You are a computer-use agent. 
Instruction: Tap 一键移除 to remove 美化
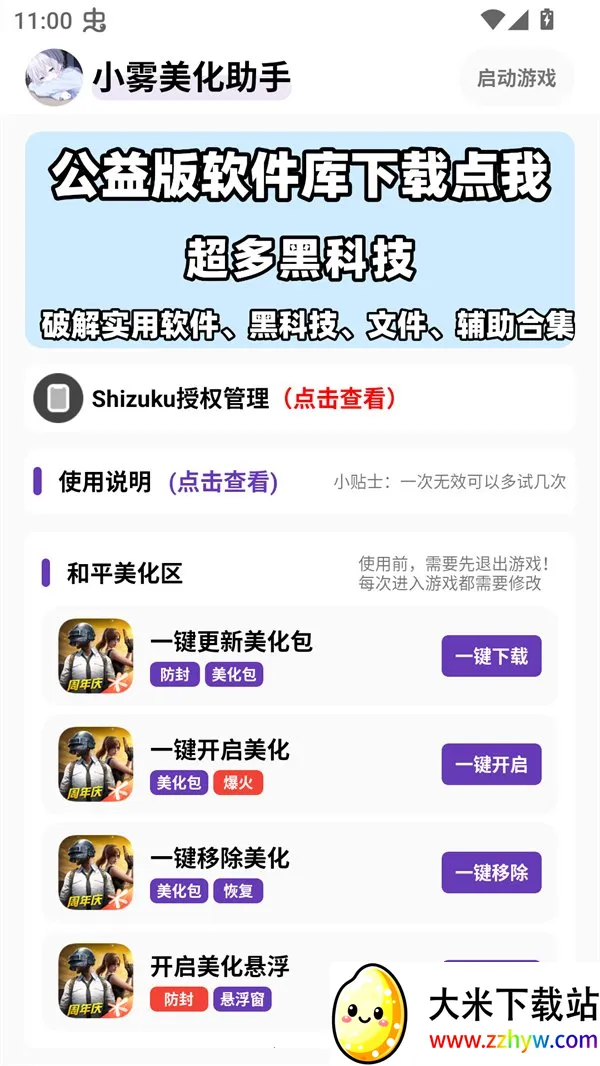(491, 873)
